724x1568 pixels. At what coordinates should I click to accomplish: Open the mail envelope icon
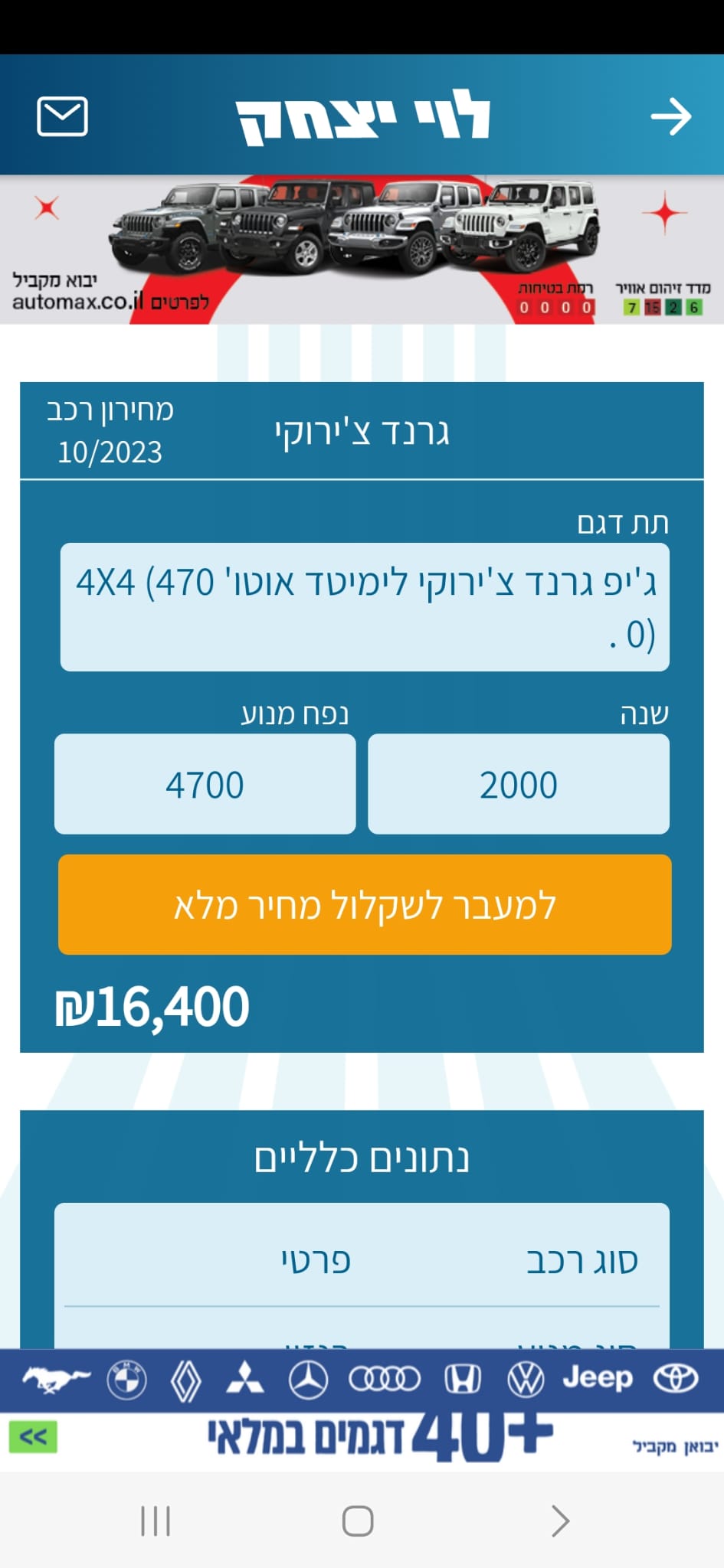(x=62, y=116)
